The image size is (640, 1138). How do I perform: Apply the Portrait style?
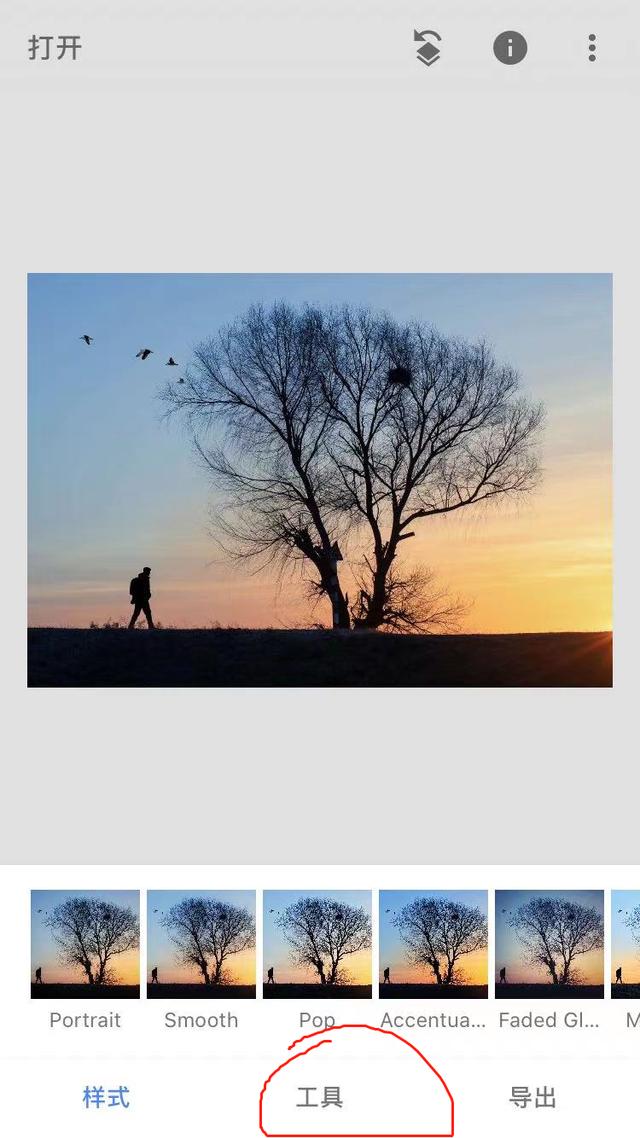click(85, 959)
